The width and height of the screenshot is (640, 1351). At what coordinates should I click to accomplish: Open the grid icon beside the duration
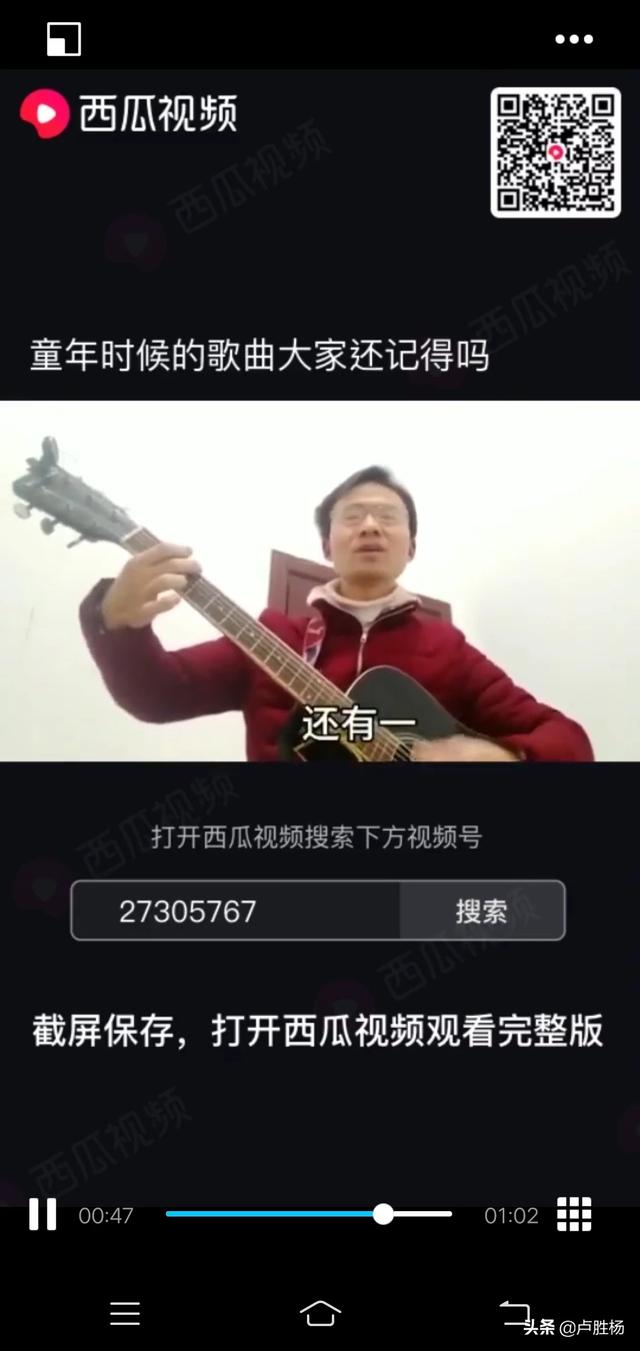click(574, 1214)
